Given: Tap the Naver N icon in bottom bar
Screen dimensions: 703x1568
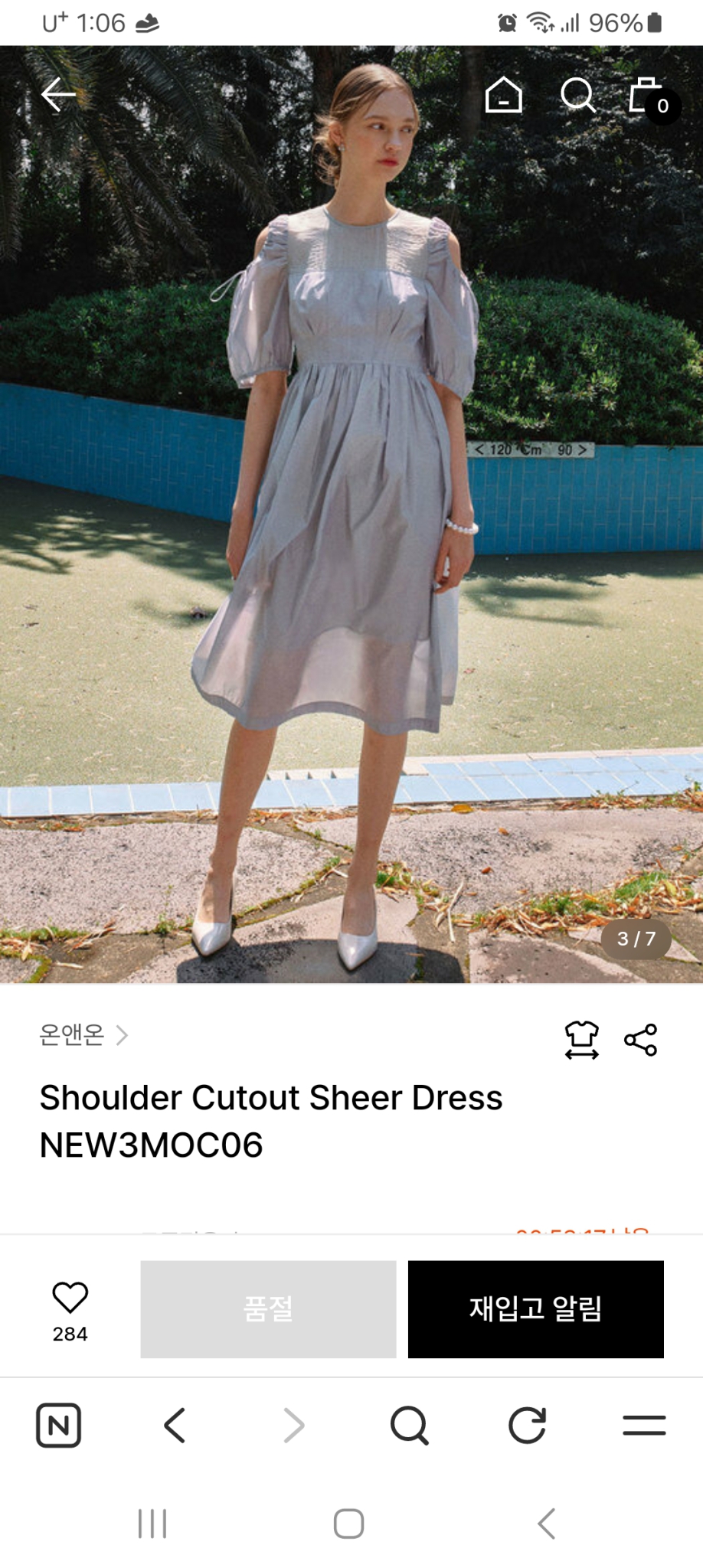Looking at the screenshot, I should coord(58,1425).
